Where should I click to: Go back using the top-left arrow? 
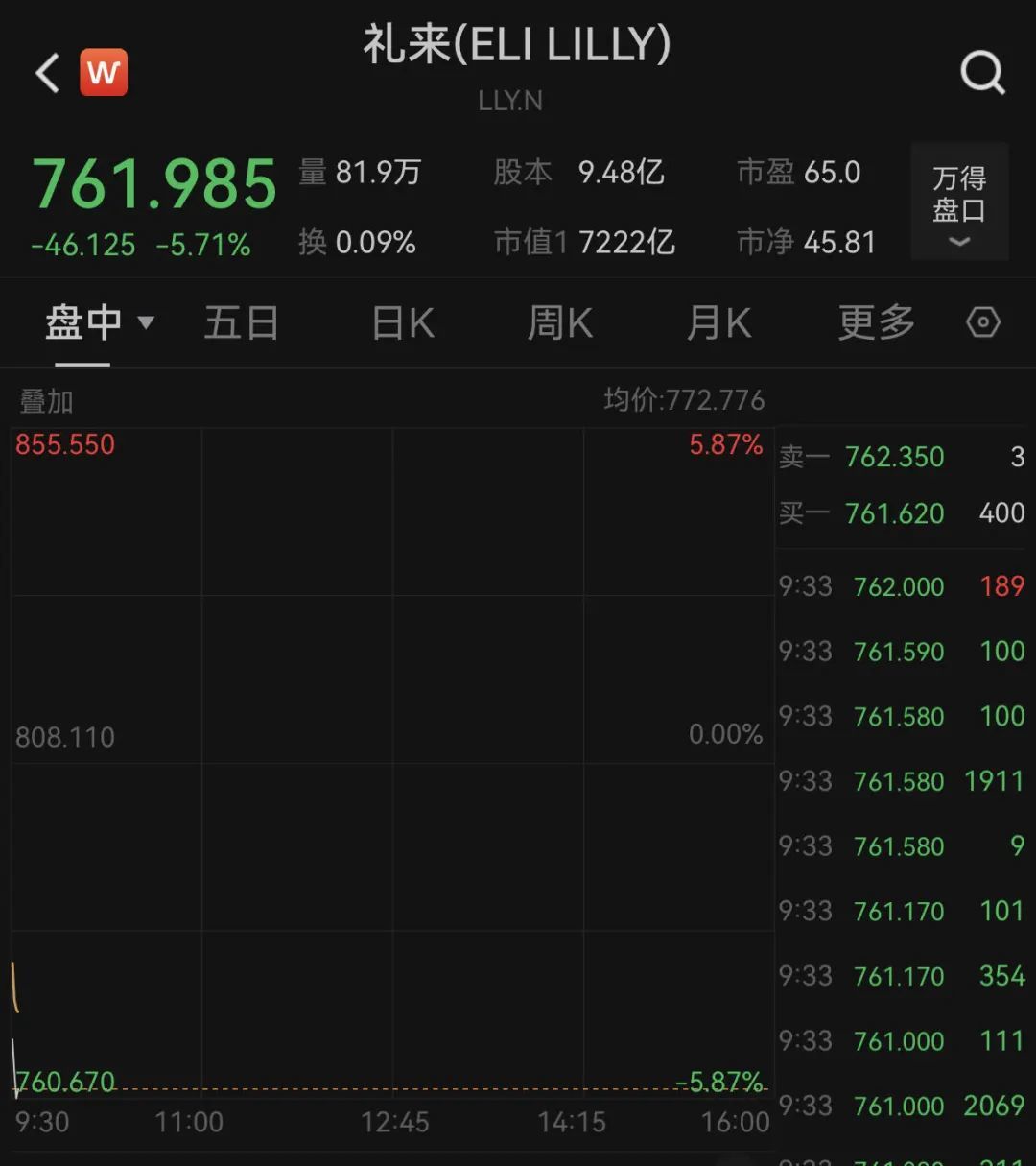pos(48,73)
